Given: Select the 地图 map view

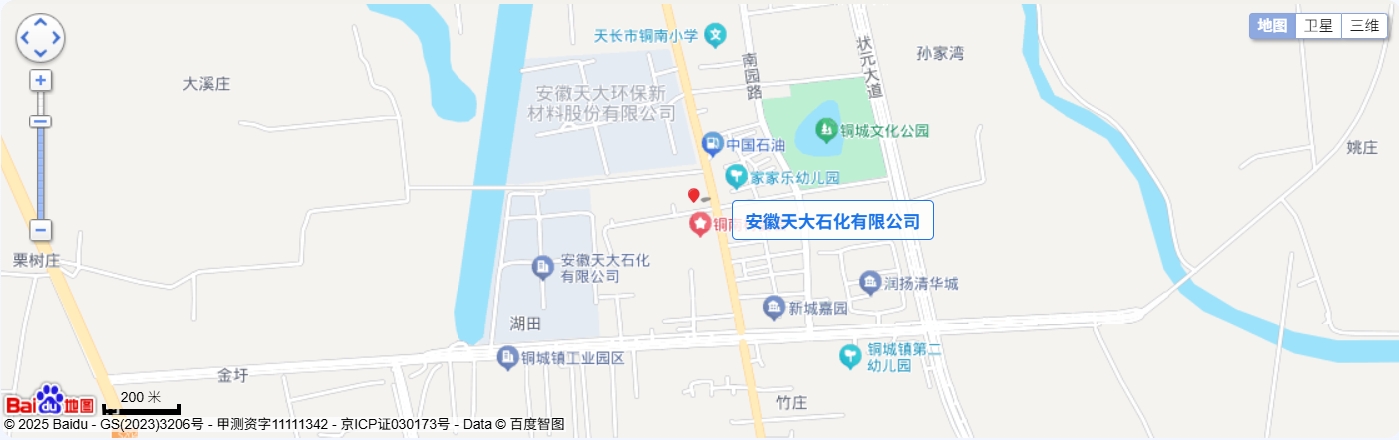Looking at the screenshot, I should click(x=1272, y=26).
